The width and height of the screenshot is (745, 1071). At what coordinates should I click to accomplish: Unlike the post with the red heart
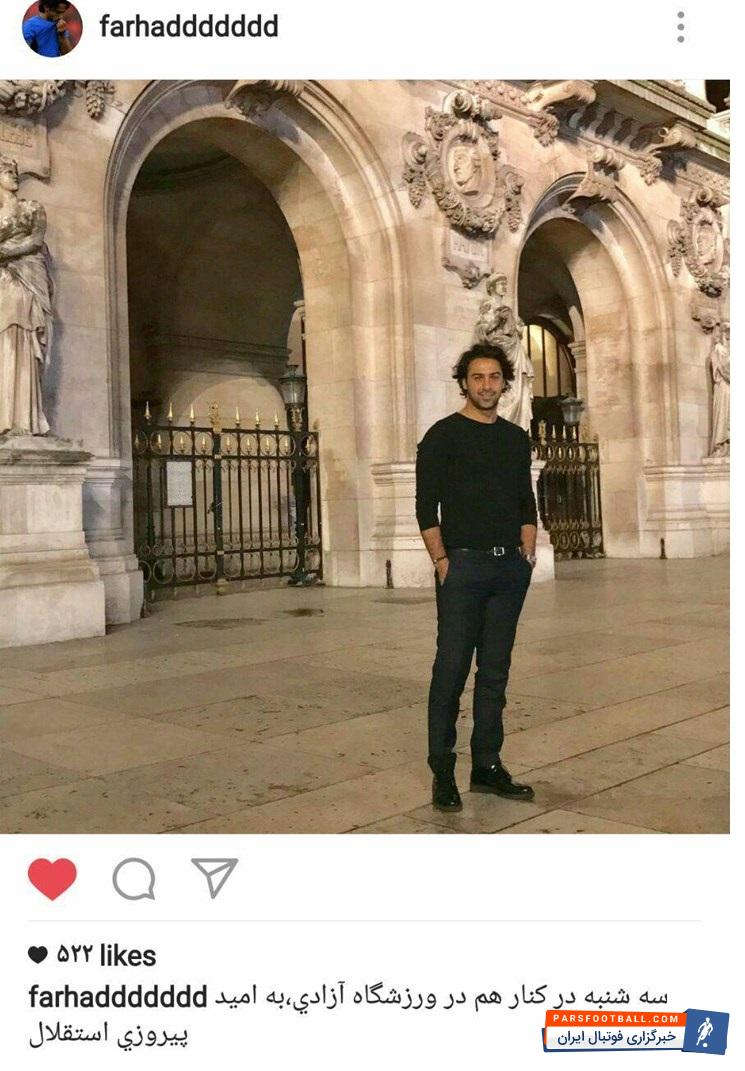pyautogui.click(x=52, y=879)
